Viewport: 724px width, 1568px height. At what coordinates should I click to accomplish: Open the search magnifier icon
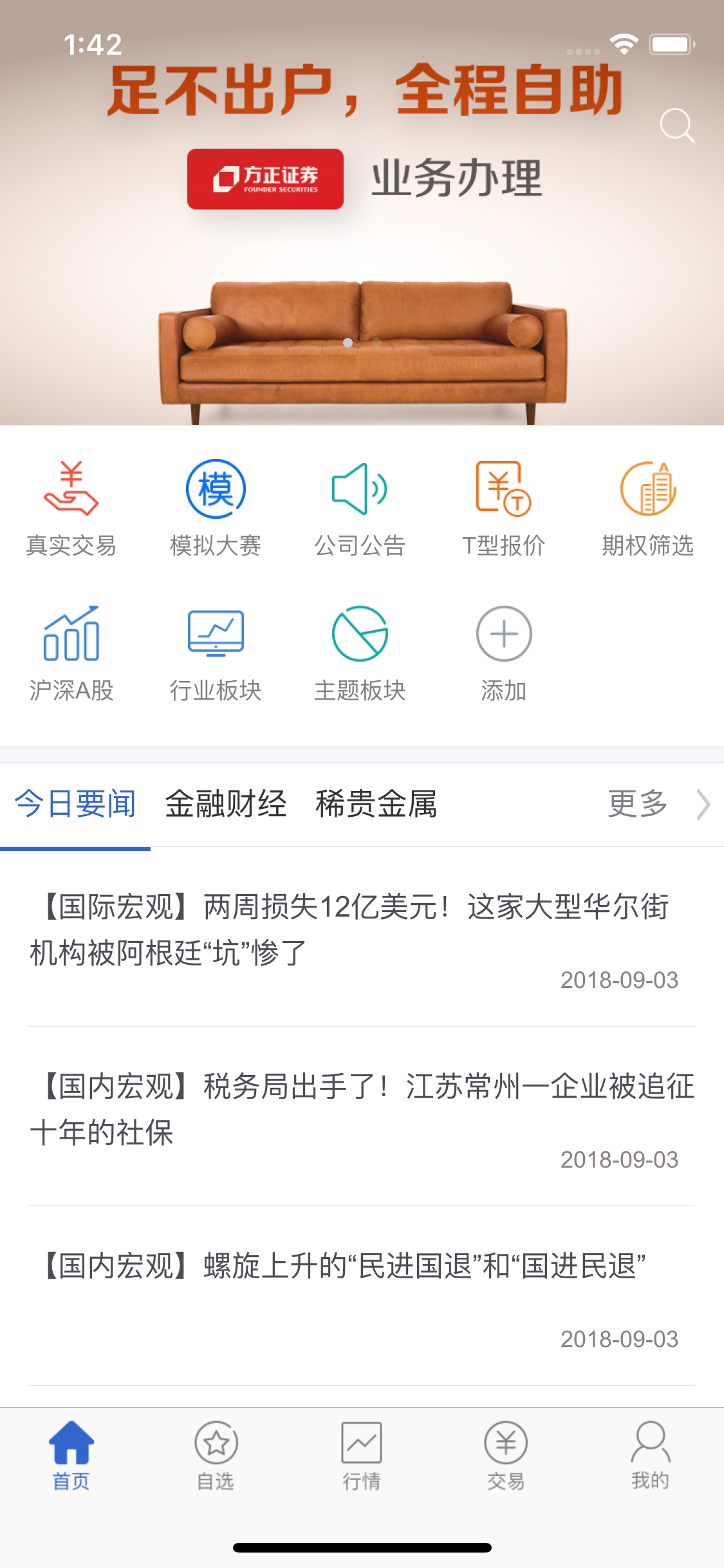click(x=677, y=125)
